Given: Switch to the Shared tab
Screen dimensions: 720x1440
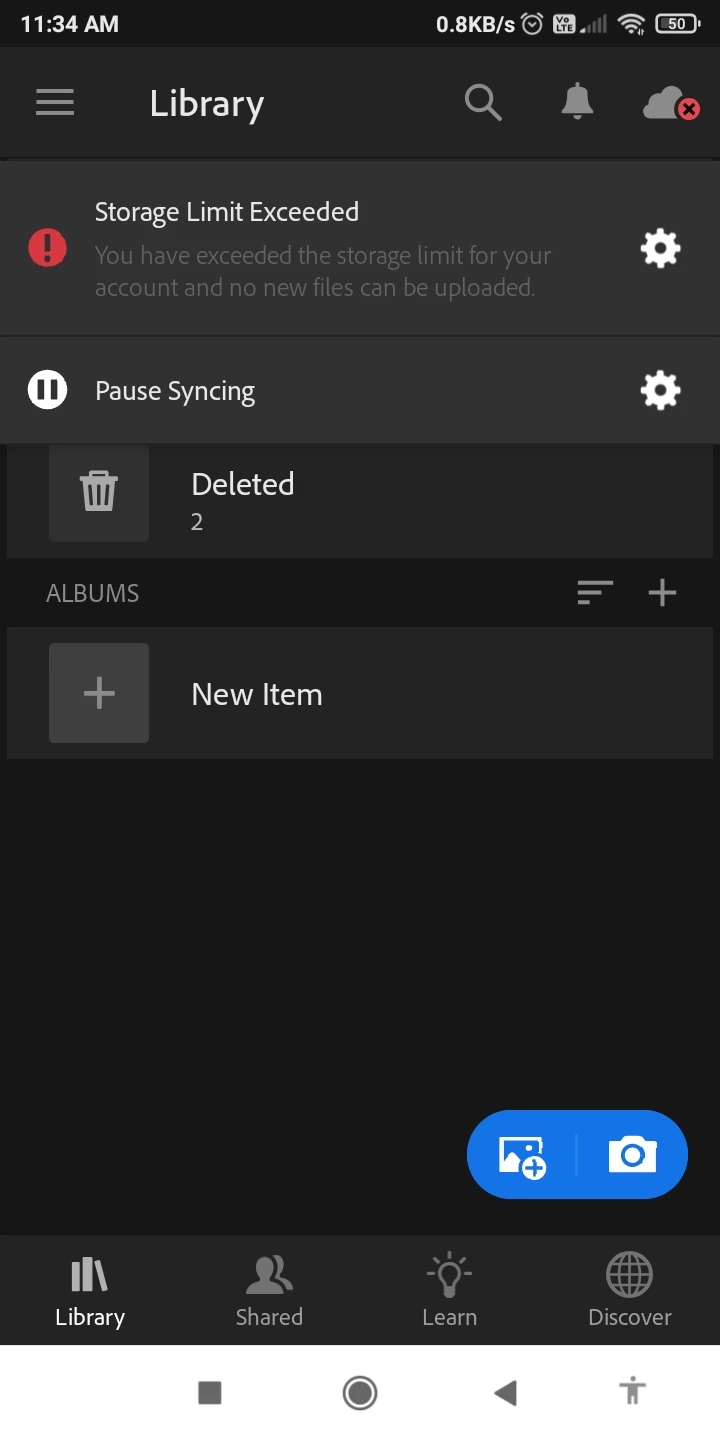Looking at the screenshot, I should (x=269, y=1290).
